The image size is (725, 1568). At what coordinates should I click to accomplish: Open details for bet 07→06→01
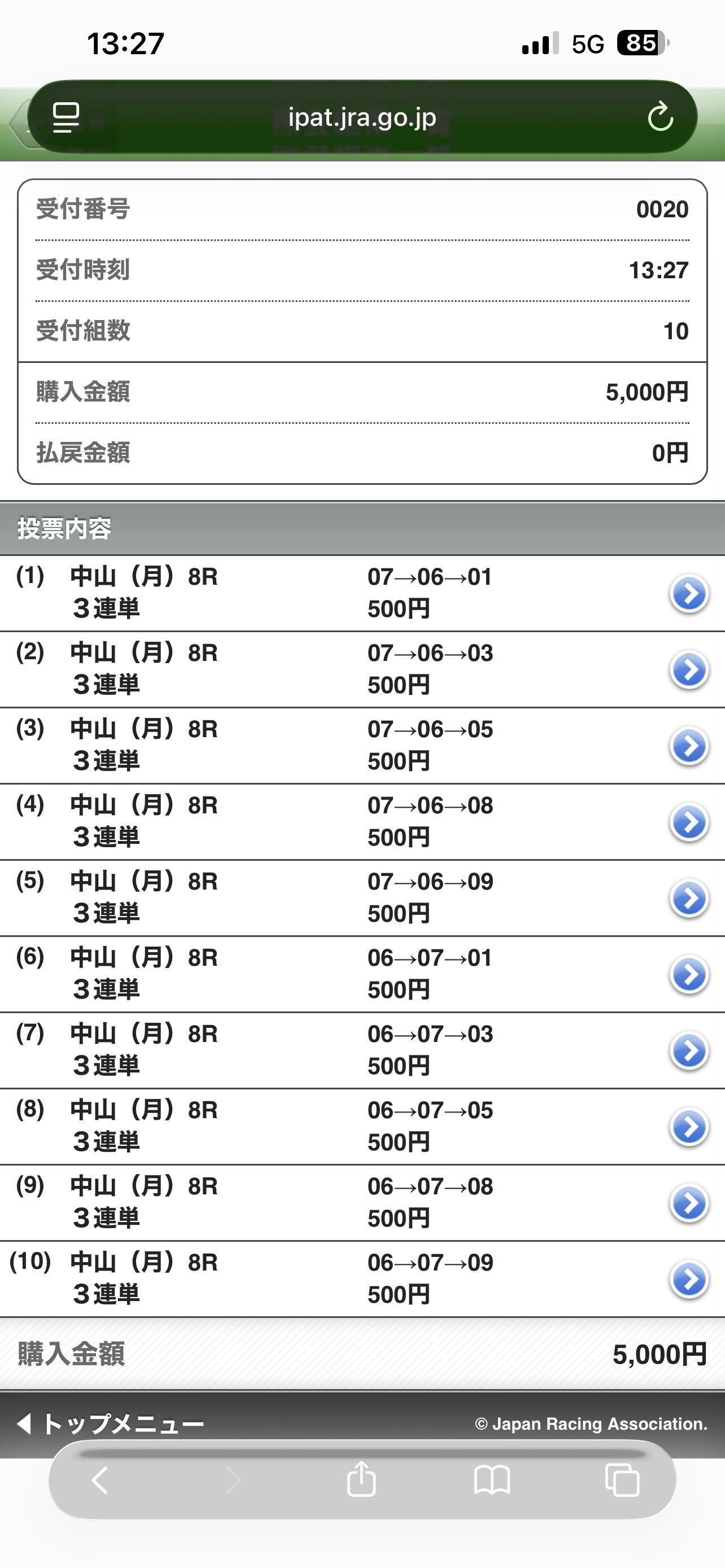pos(688,593)
